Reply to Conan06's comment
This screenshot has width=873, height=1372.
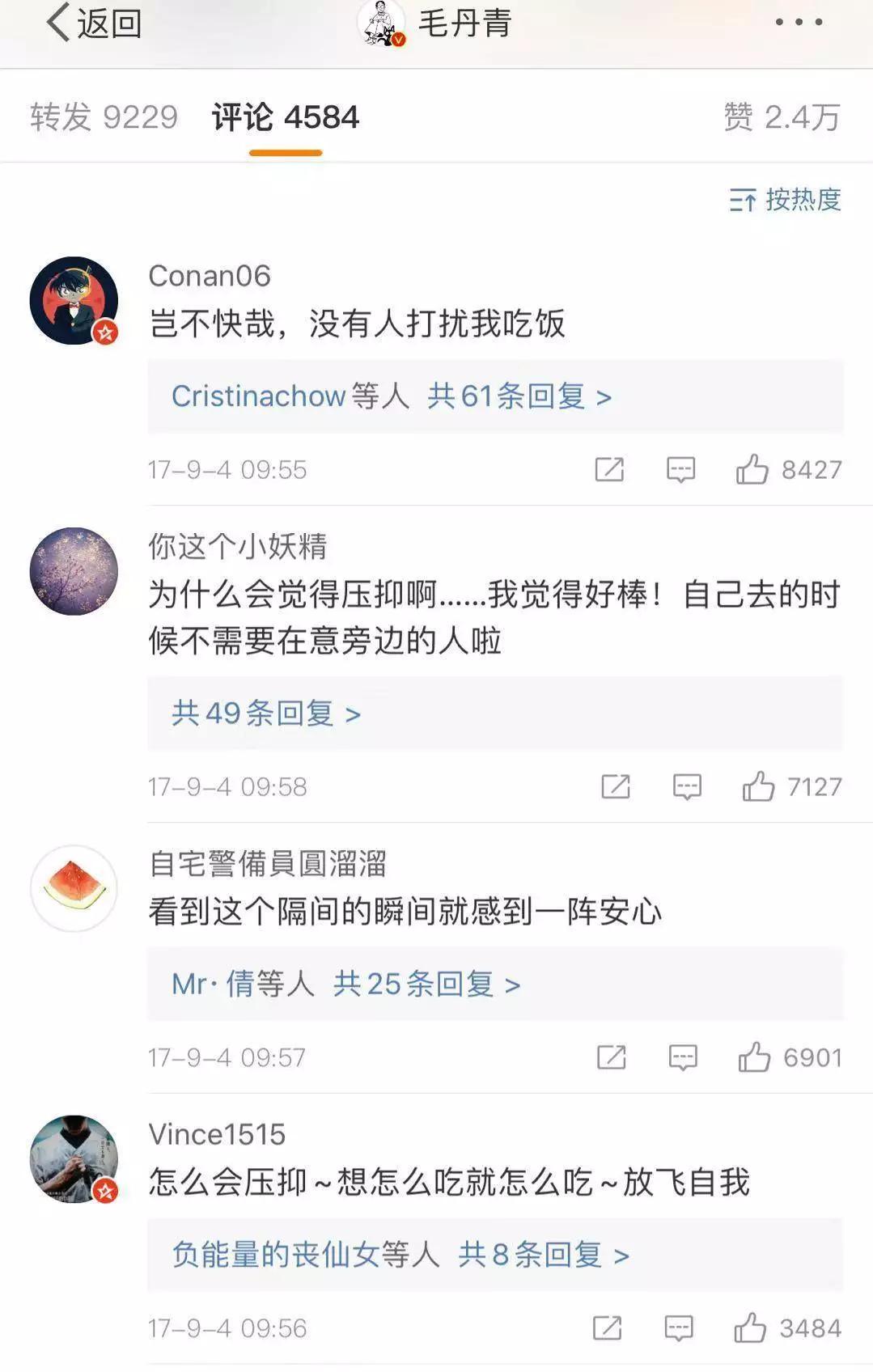tap(680, 469)
